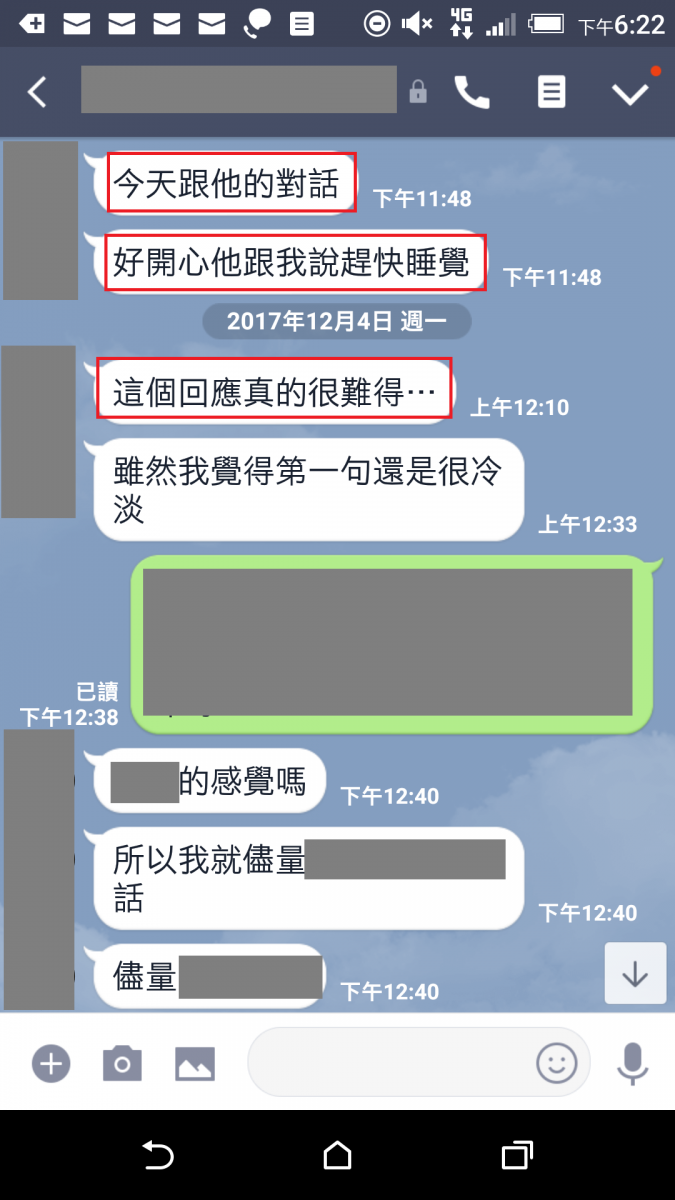Start a voice call with this contact
This screenshot has height=1200, width=675.
[472, 93]
